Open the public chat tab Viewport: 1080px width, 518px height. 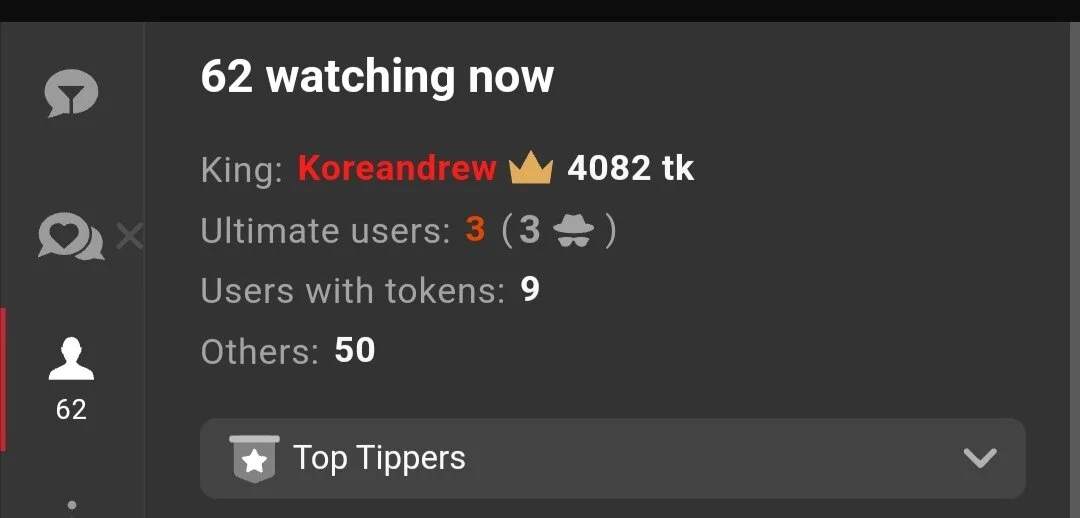point(71,96)
